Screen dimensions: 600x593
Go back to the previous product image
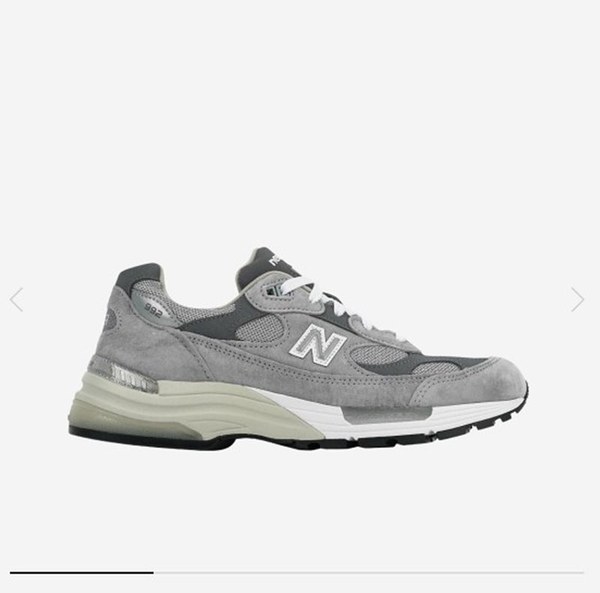[16, 299]
